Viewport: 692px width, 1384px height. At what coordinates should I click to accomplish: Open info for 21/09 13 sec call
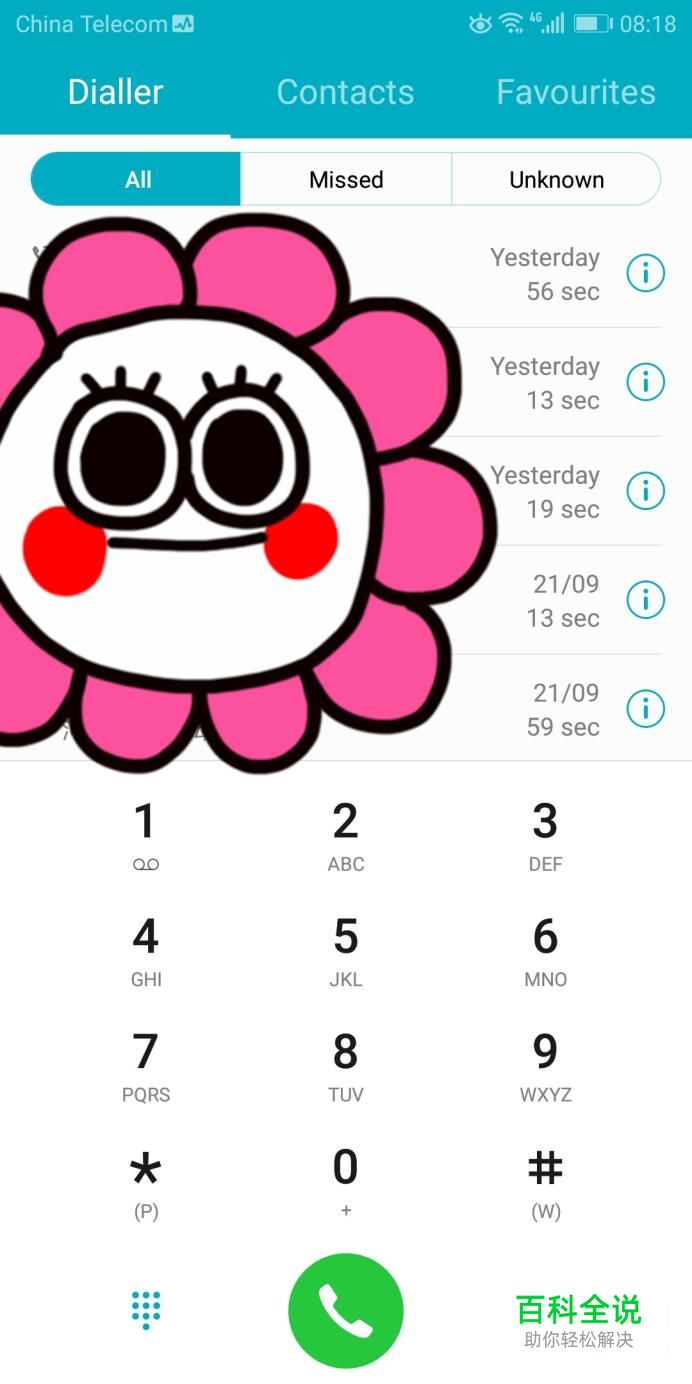[x=645, y=600]
